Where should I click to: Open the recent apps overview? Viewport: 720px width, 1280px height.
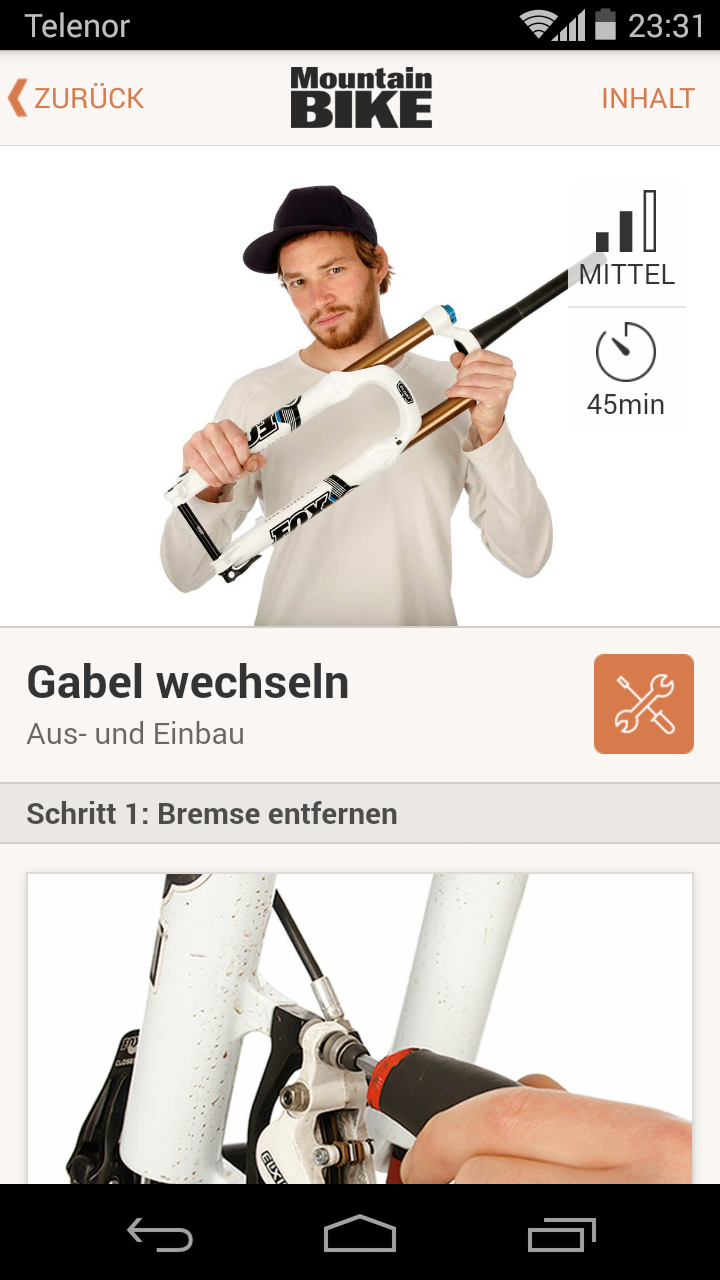pos(561,1235)
